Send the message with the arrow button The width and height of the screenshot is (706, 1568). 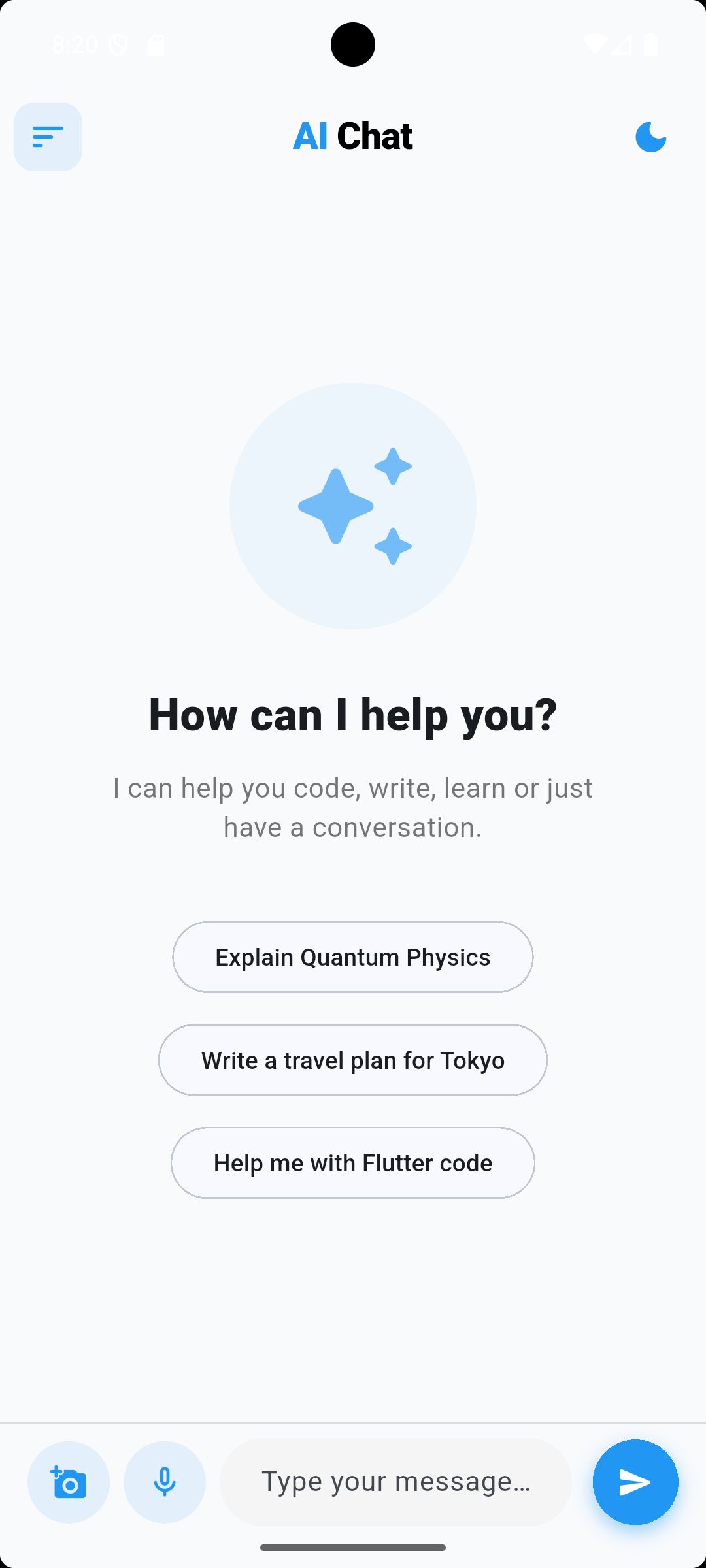click(635, 1482)
